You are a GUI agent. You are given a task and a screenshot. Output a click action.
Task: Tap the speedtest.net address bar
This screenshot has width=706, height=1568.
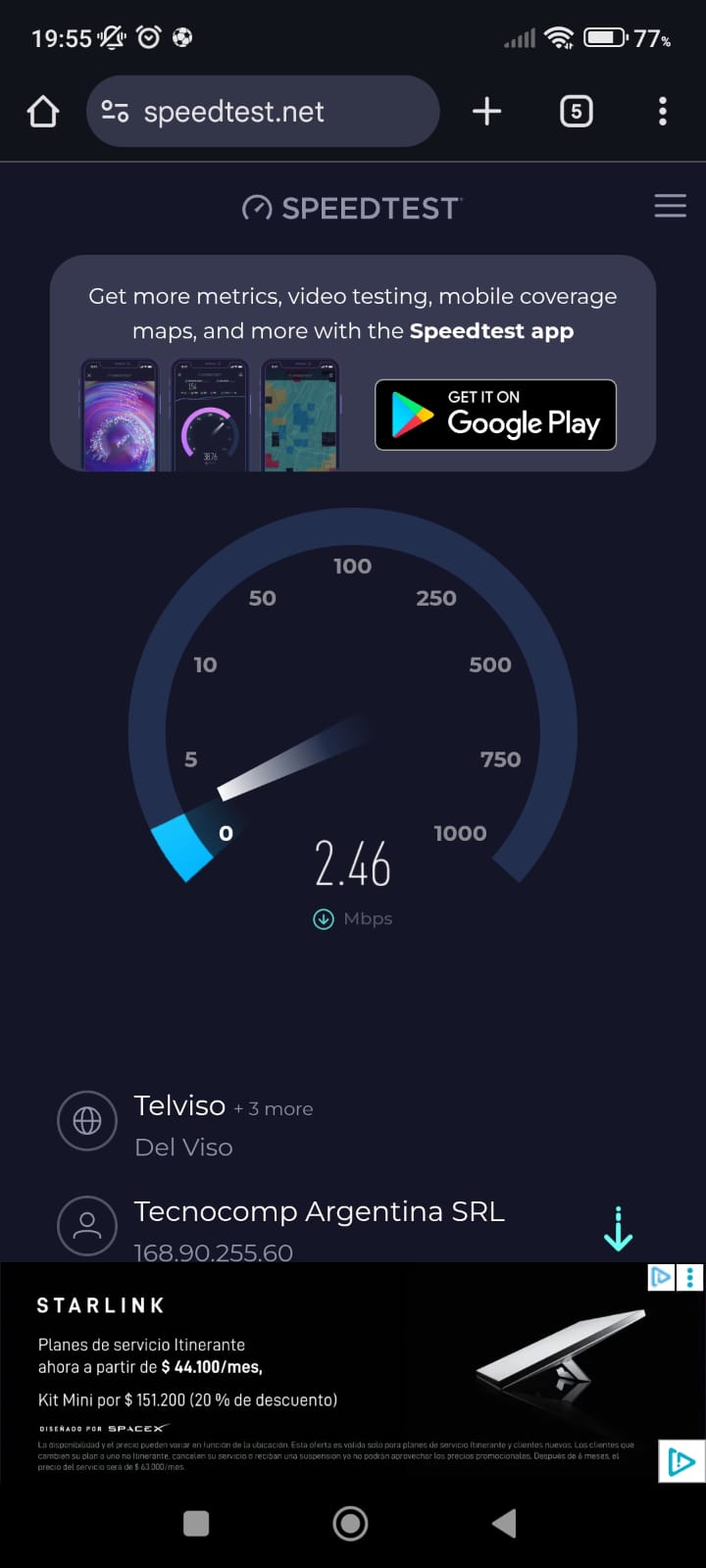(263, 112)
